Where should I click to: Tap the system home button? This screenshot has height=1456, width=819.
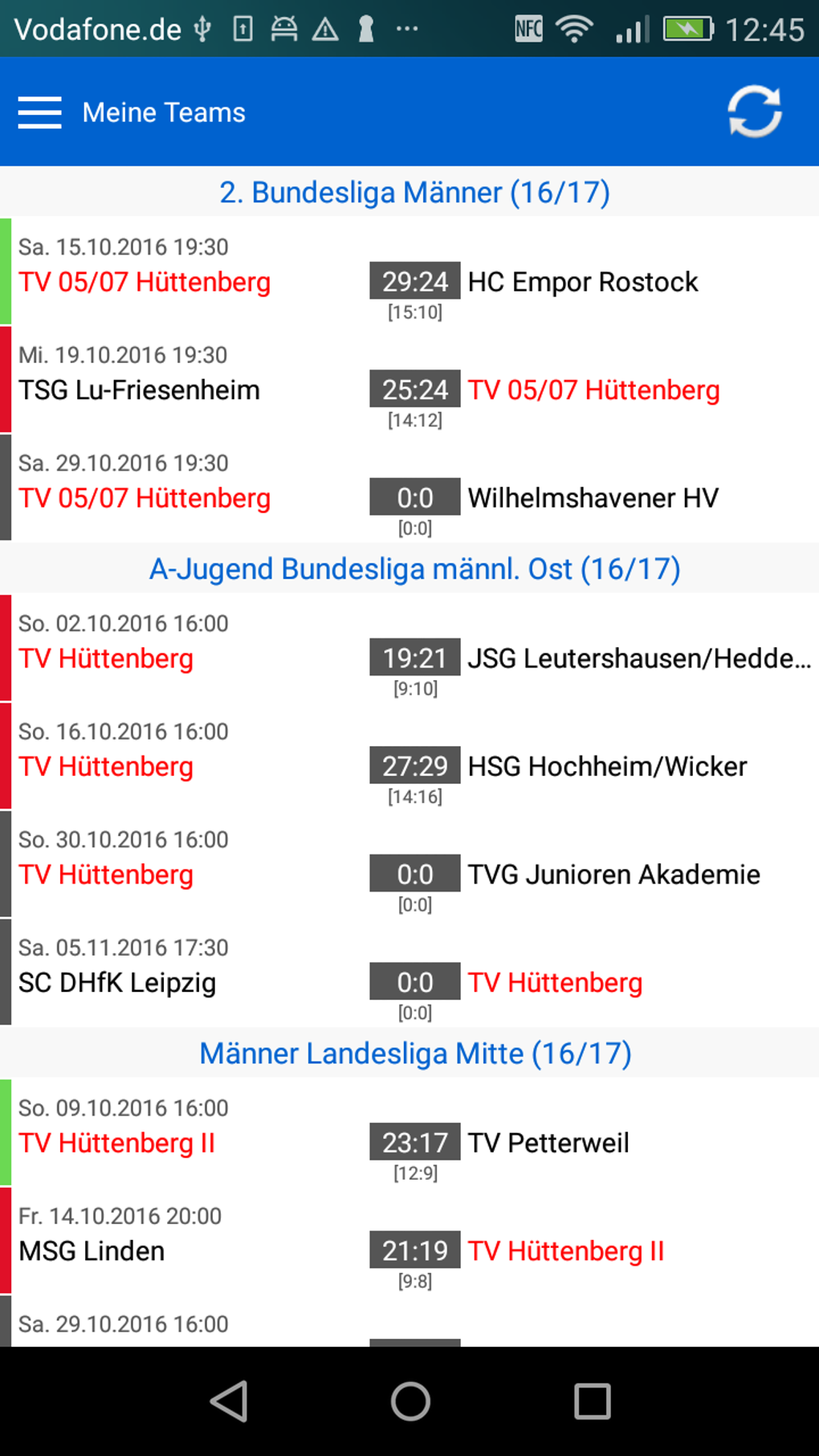[410, 1401]
